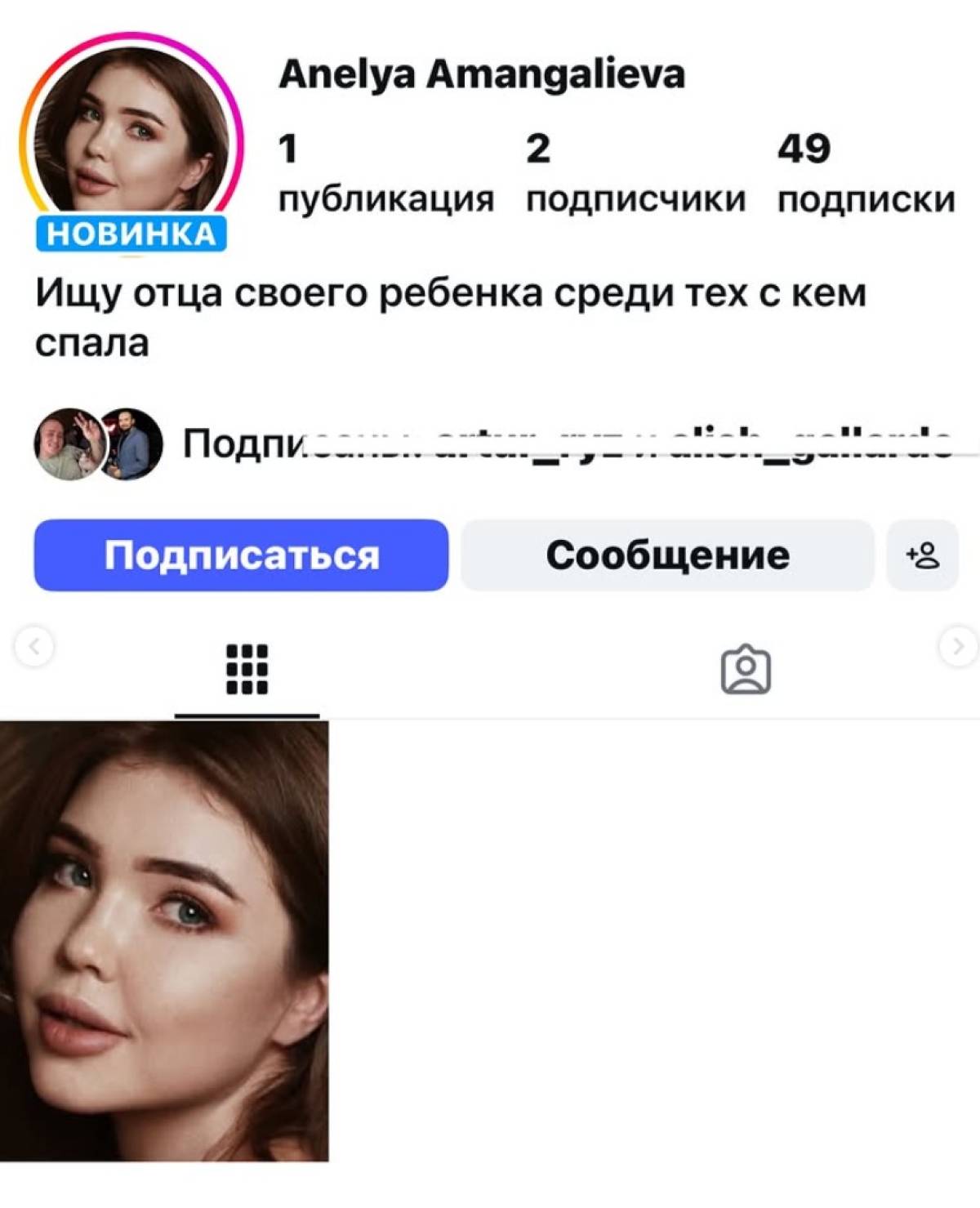Viewport: 980px width, 1208px height.
Task: Open suggested accounts via add-person icon
Action: click(922, 555)
